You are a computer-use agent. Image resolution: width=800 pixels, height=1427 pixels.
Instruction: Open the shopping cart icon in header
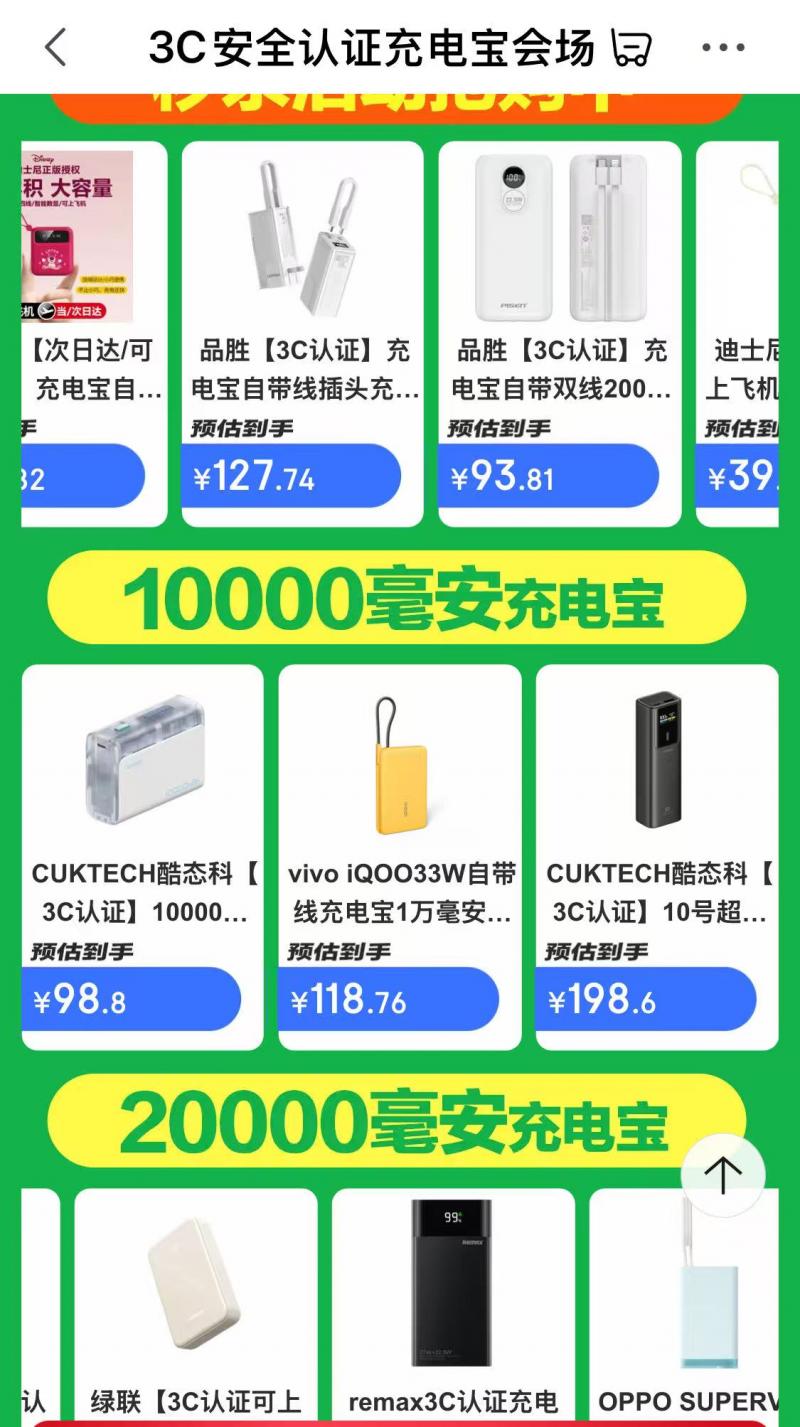[631, 47]
